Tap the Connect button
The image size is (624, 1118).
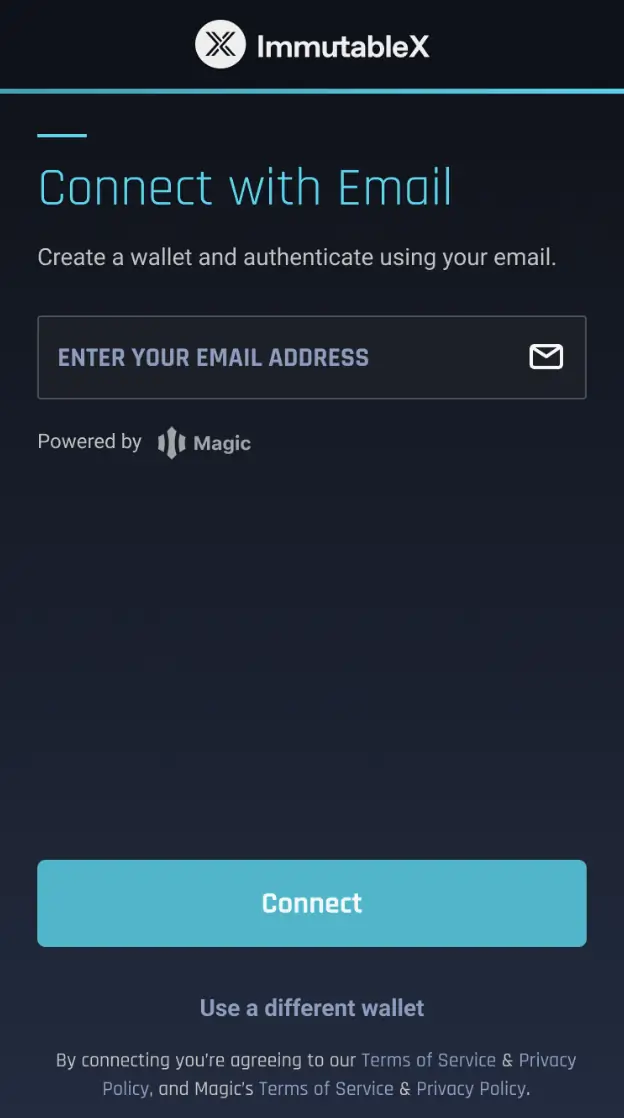[312, 903]
